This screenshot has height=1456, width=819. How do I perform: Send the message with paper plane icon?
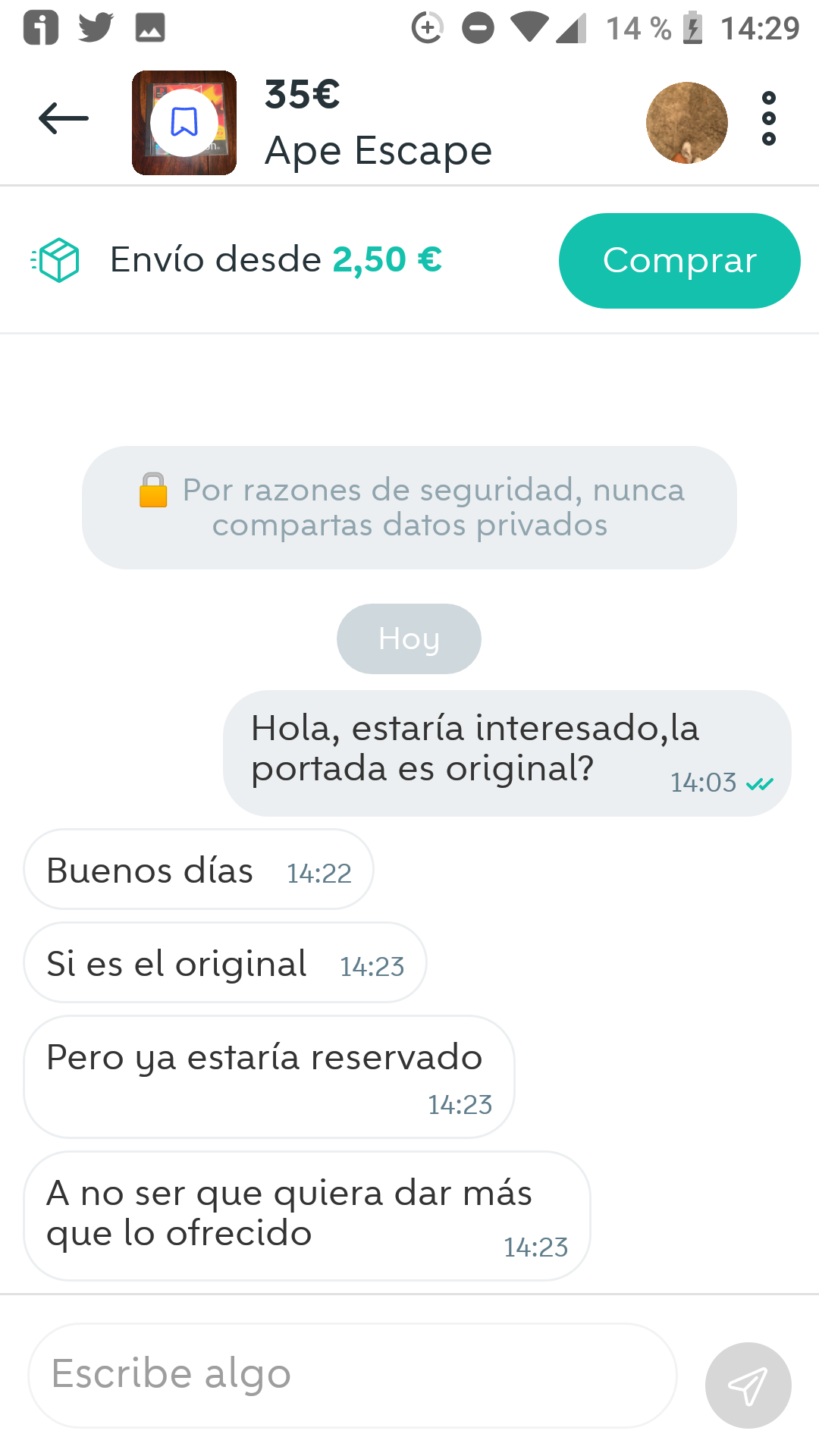coord(748,1385)
